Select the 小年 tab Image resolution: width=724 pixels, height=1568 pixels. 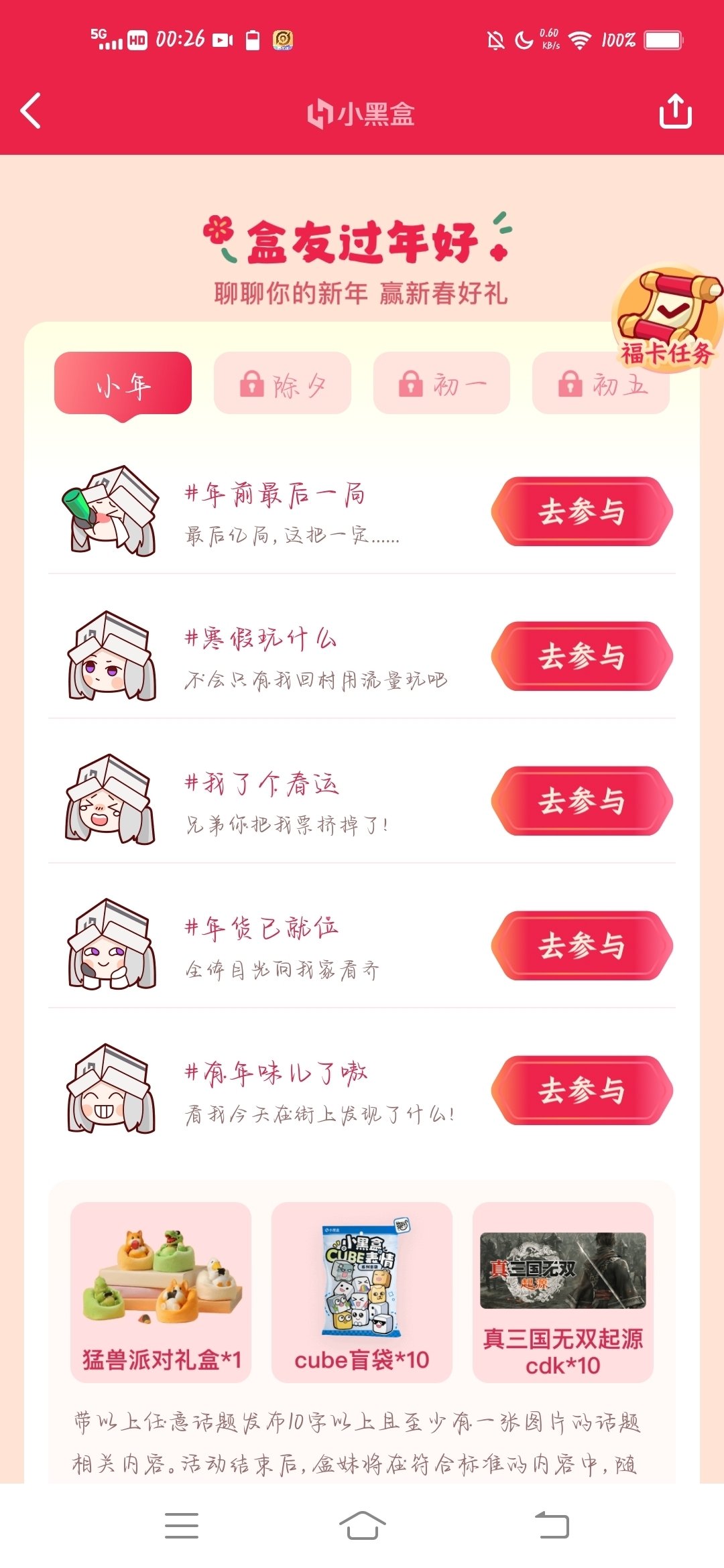click(x=123, y=384)
